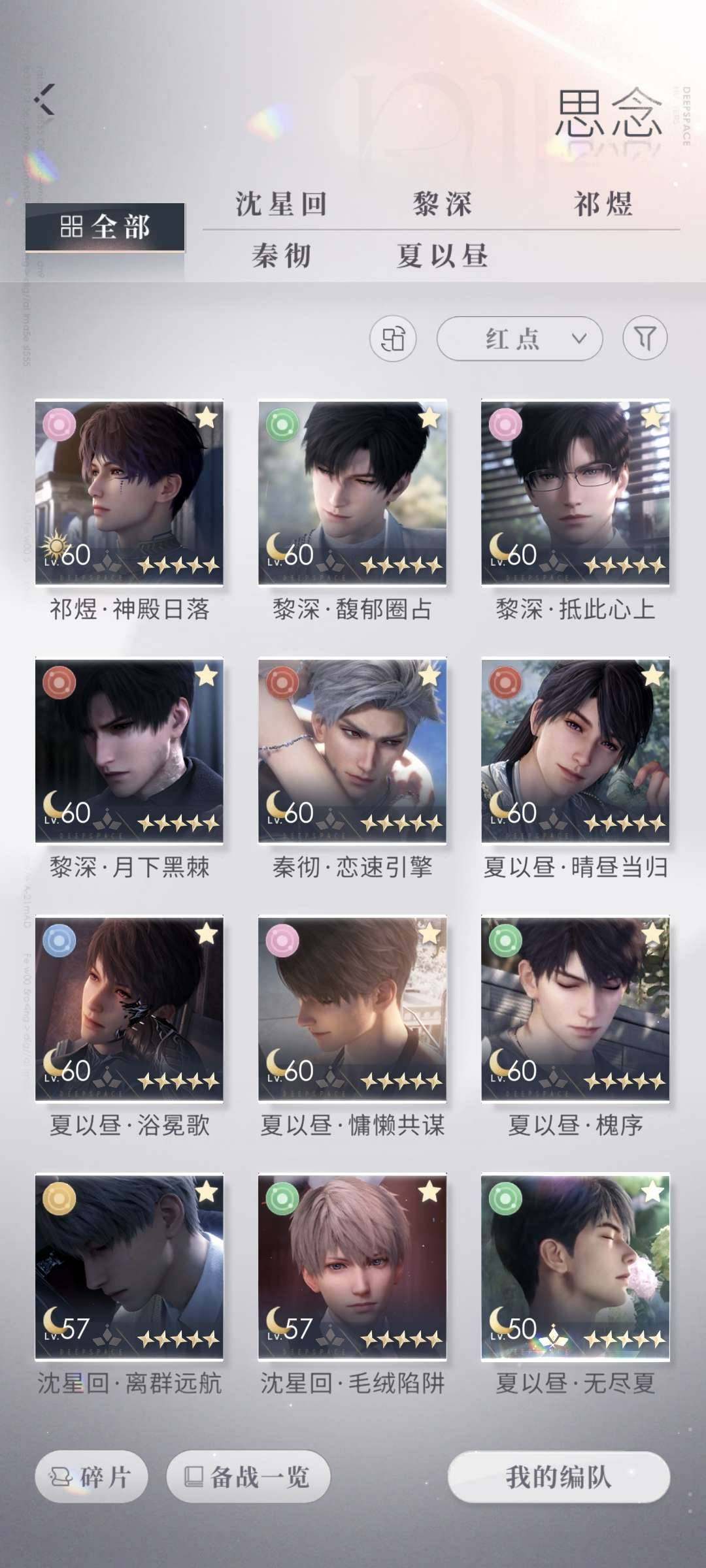The height and width of the screenshot is (1568, 706).
Task: Open the 碎片 button
Action: (x=92, y=1477)
